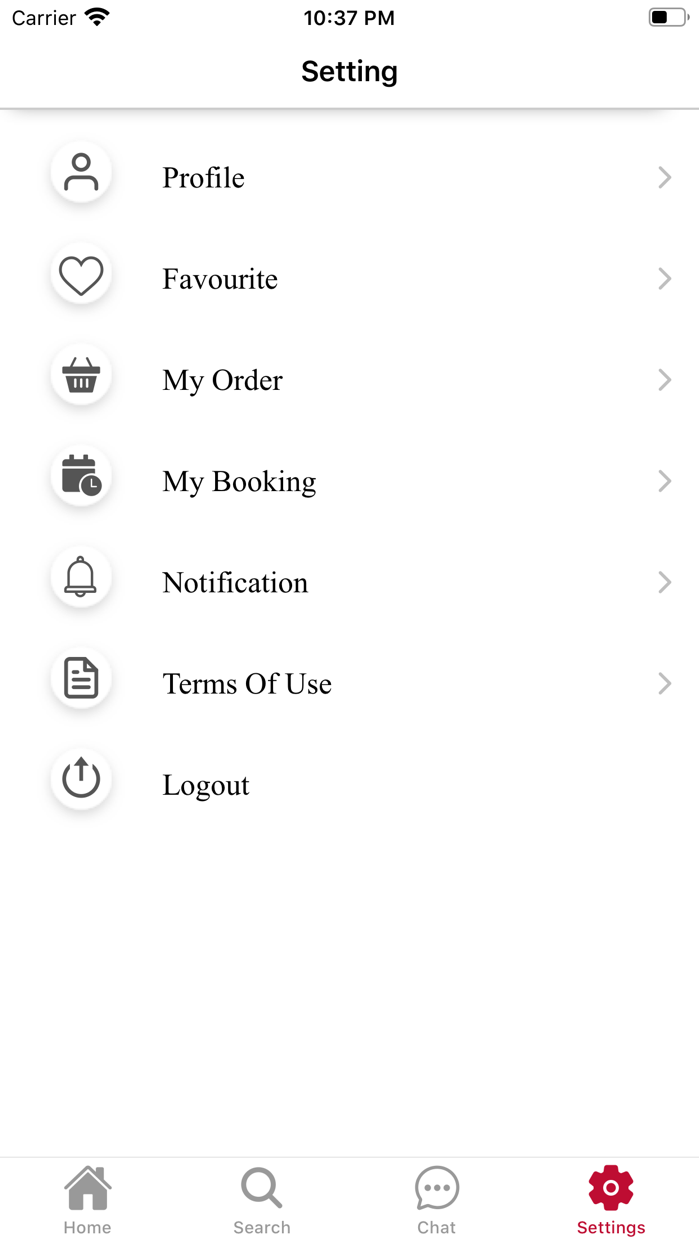Open Notification settings
699x1242 pixels.
coord(349,582)
